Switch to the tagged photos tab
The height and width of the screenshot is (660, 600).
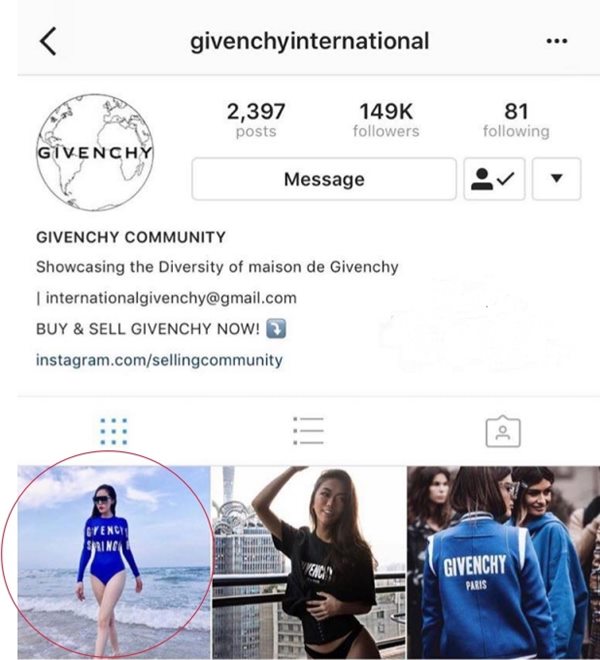click(502, 431)
